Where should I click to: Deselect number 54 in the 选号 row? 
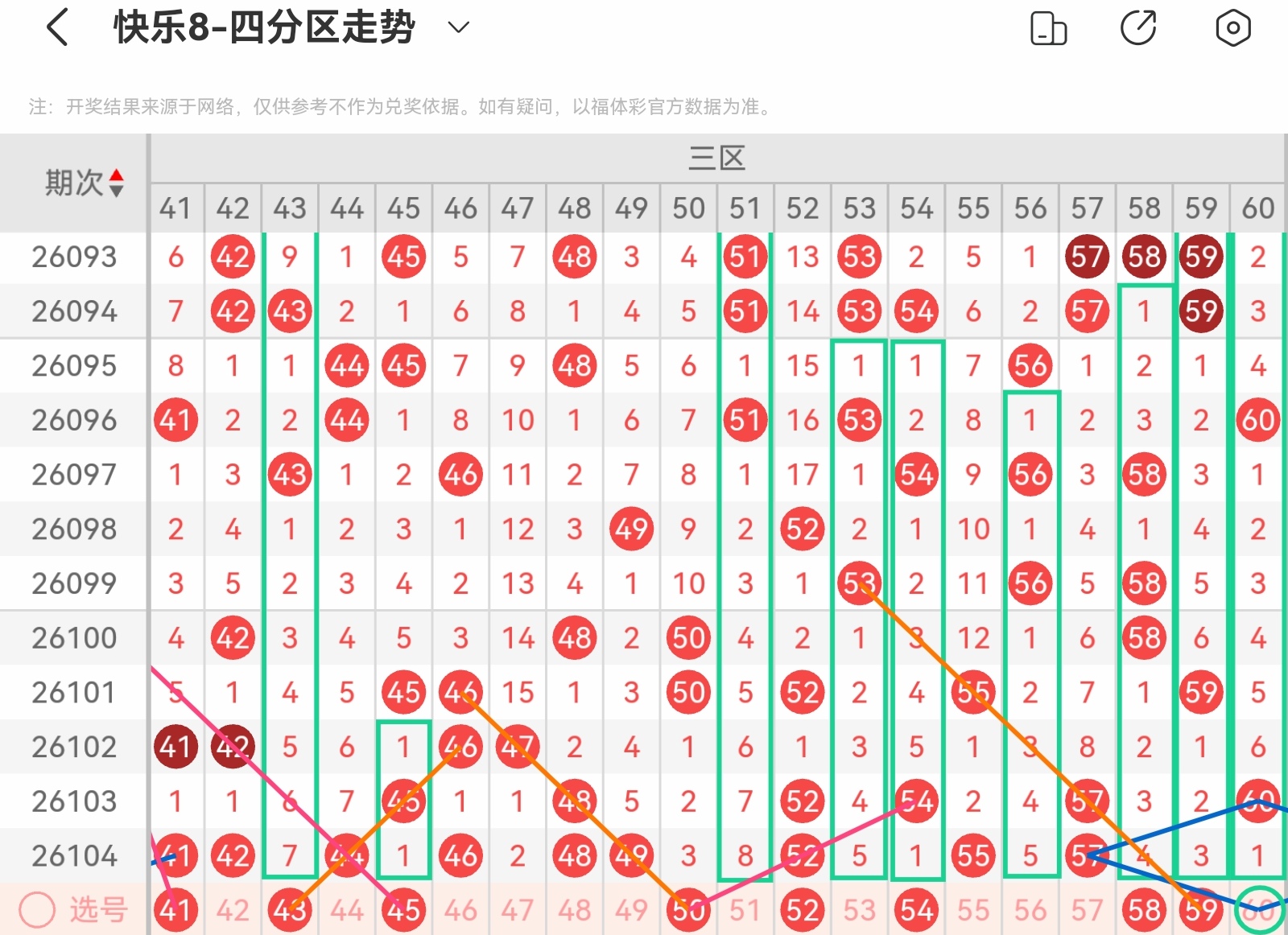click(x=916, y=910)
